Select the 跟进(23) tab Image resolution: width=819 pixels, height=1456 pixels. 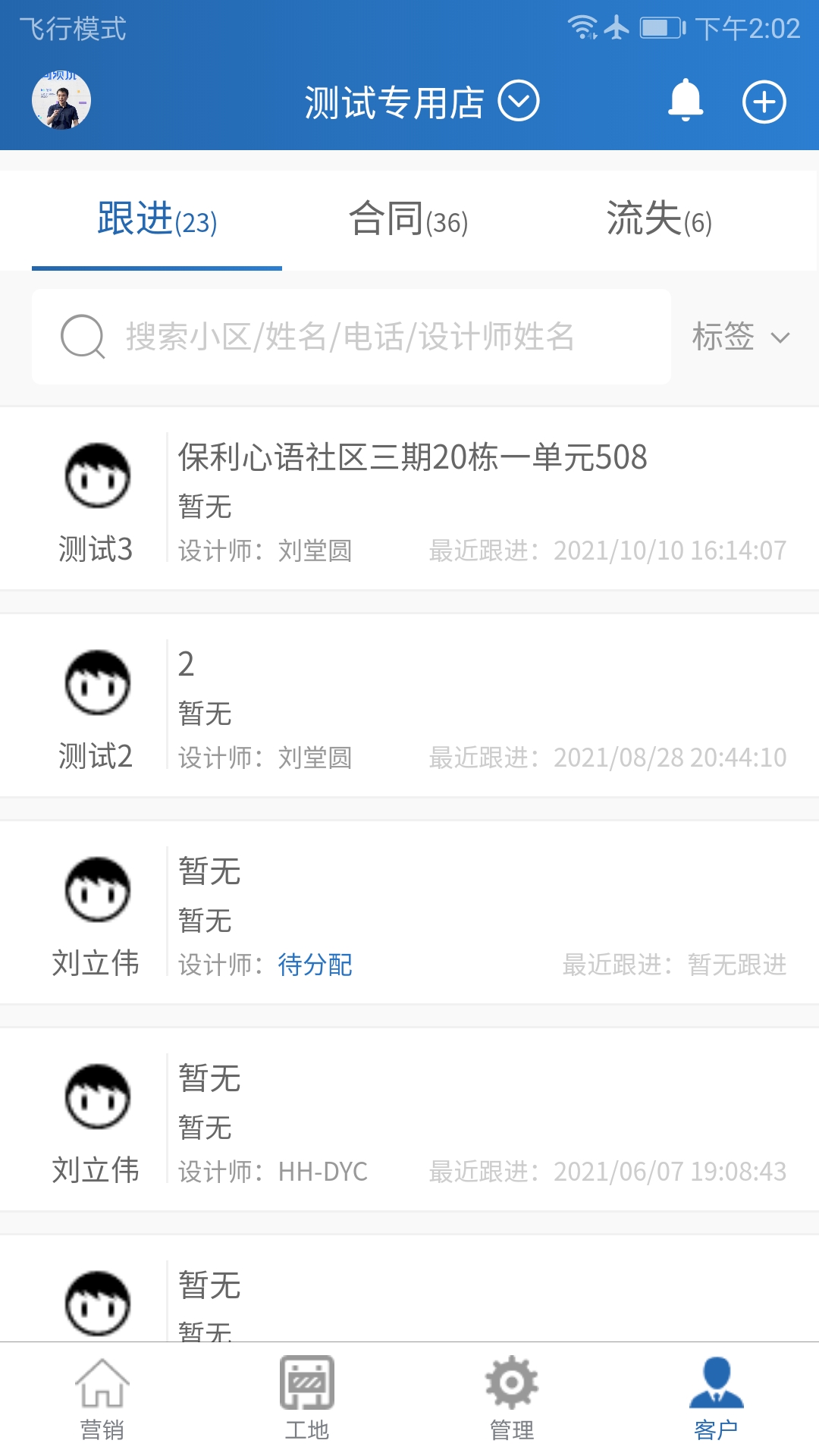pos(157,220)
